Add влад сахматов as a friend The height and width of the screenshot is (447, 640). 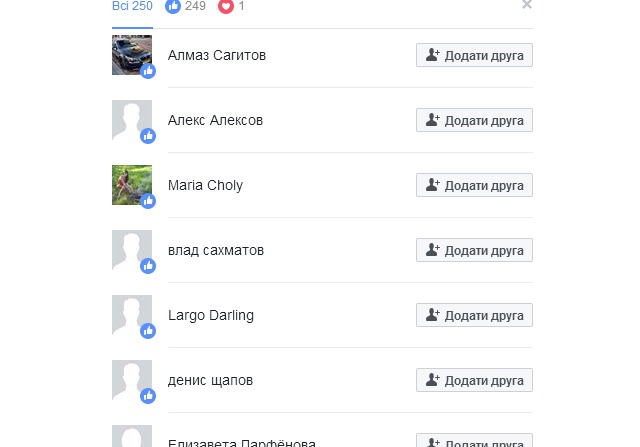click(474, 250)
